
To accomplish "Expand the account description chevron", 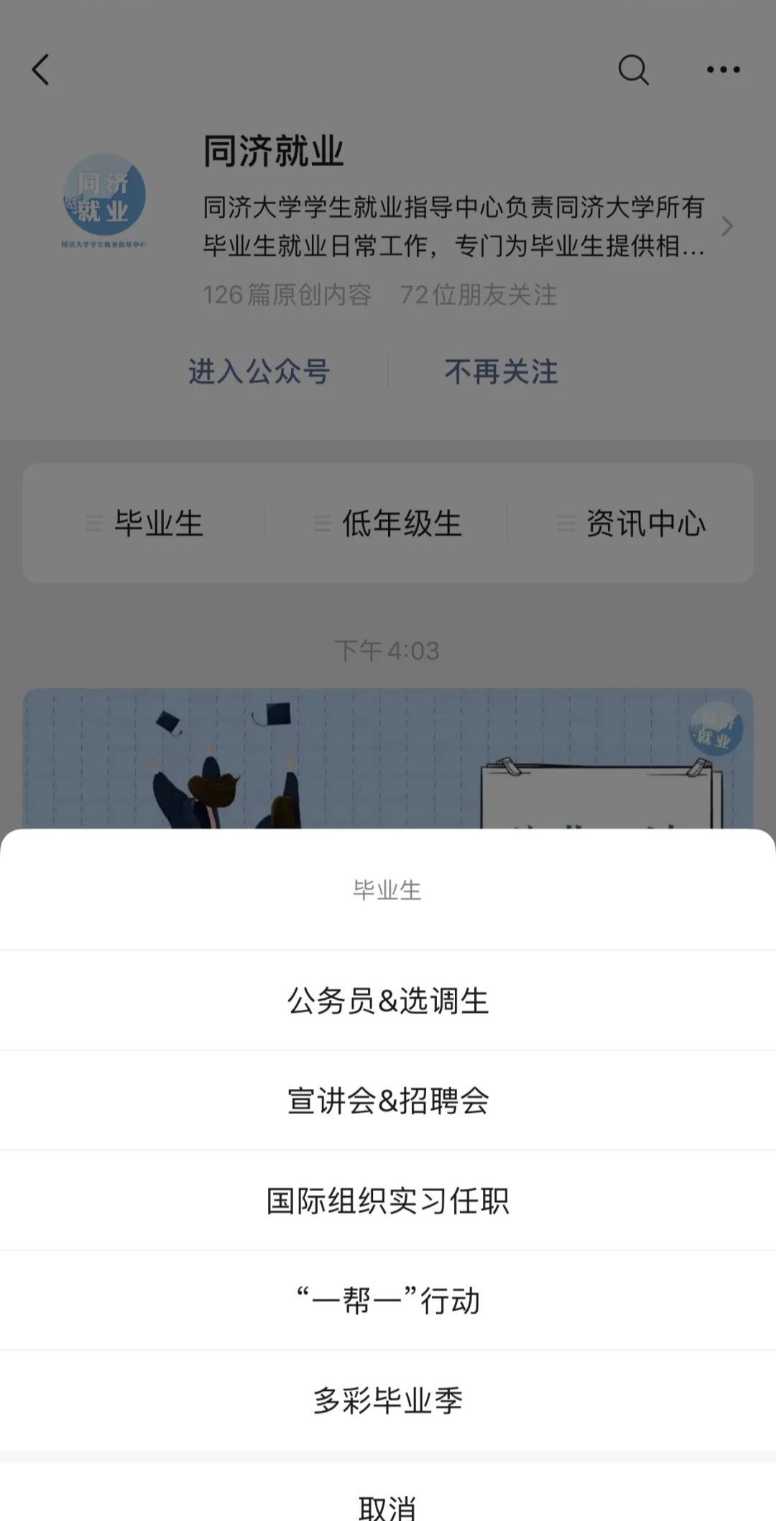I will point(727,226).
